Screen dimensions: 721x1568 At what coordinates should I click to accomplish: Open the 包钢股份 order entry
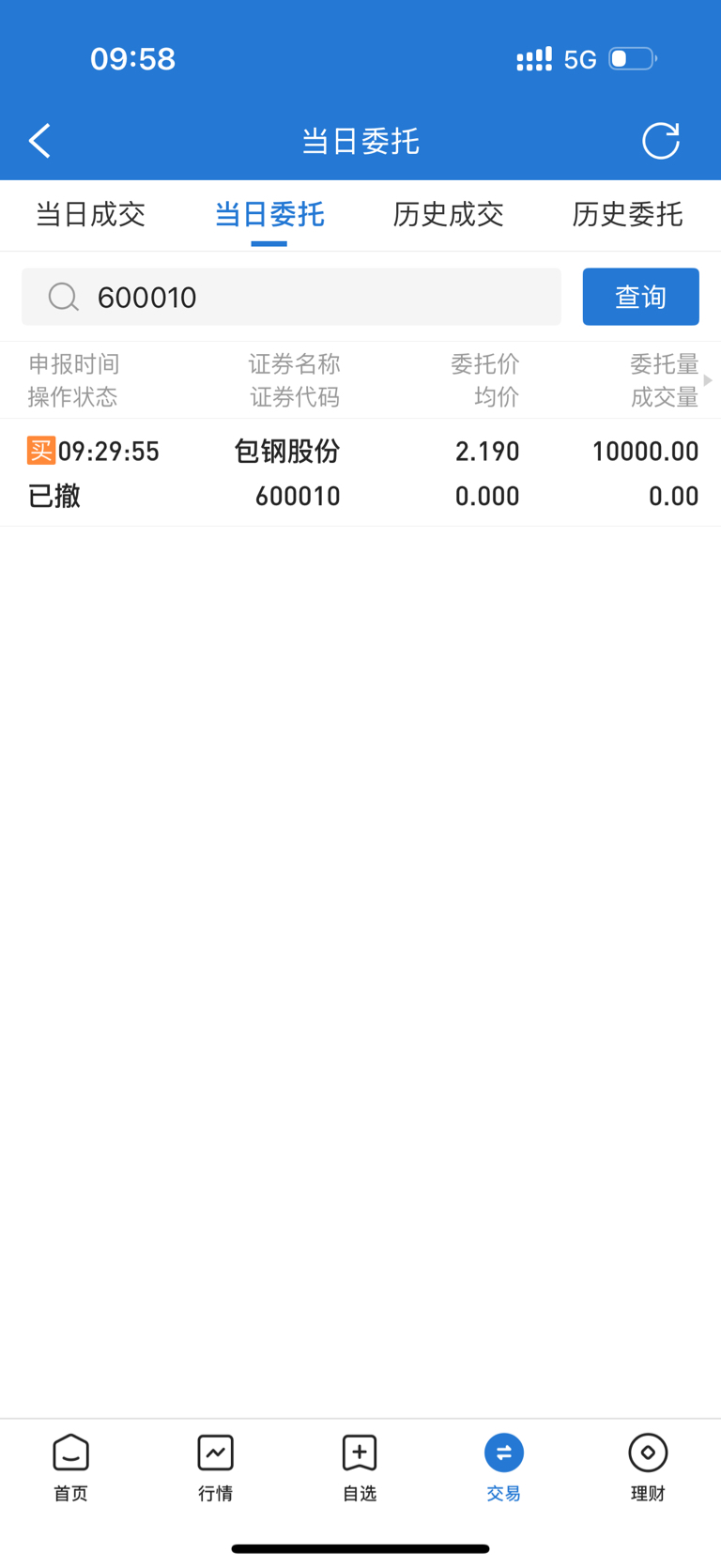point(360,472)
